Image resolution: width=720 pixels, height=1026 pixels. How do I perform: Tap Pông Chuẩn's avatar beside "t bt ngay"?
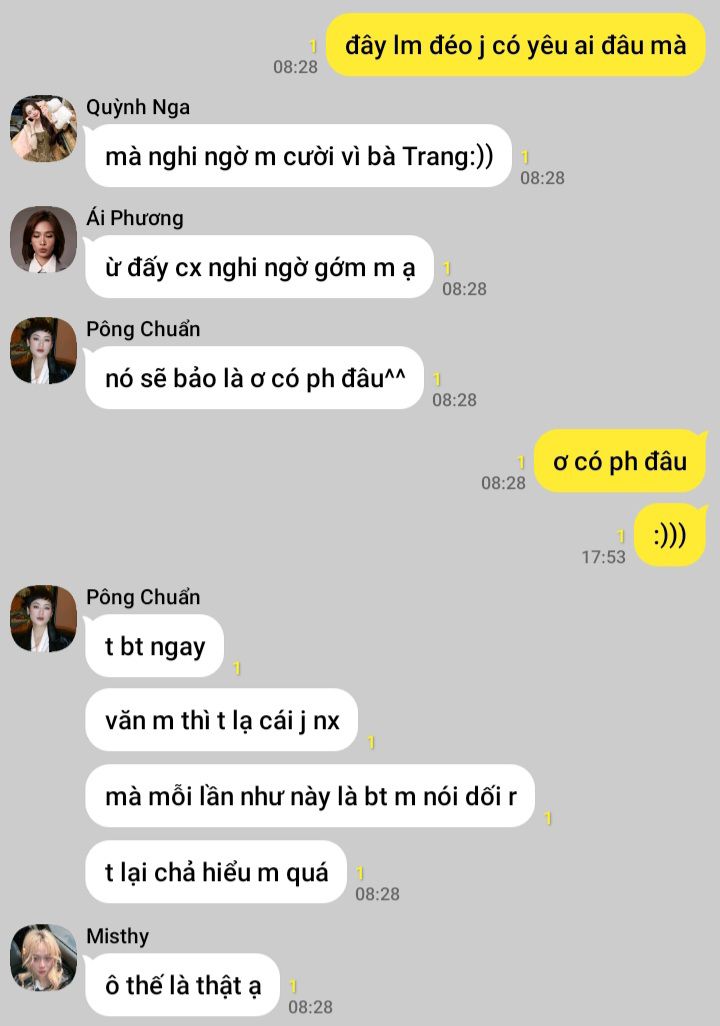point(43,618)
